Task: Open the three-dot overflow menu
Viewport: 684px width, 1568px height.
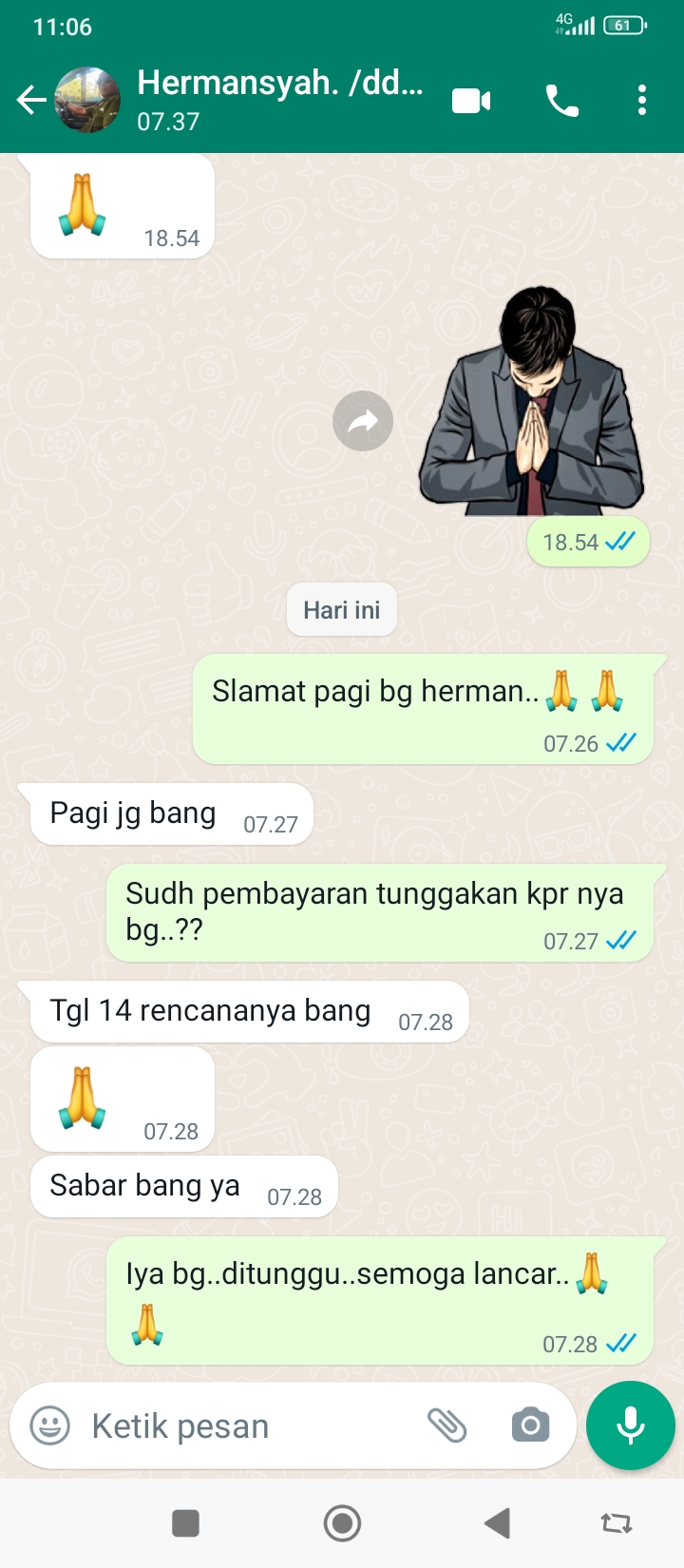Action: pyautogui.click(x=642, y=100)
